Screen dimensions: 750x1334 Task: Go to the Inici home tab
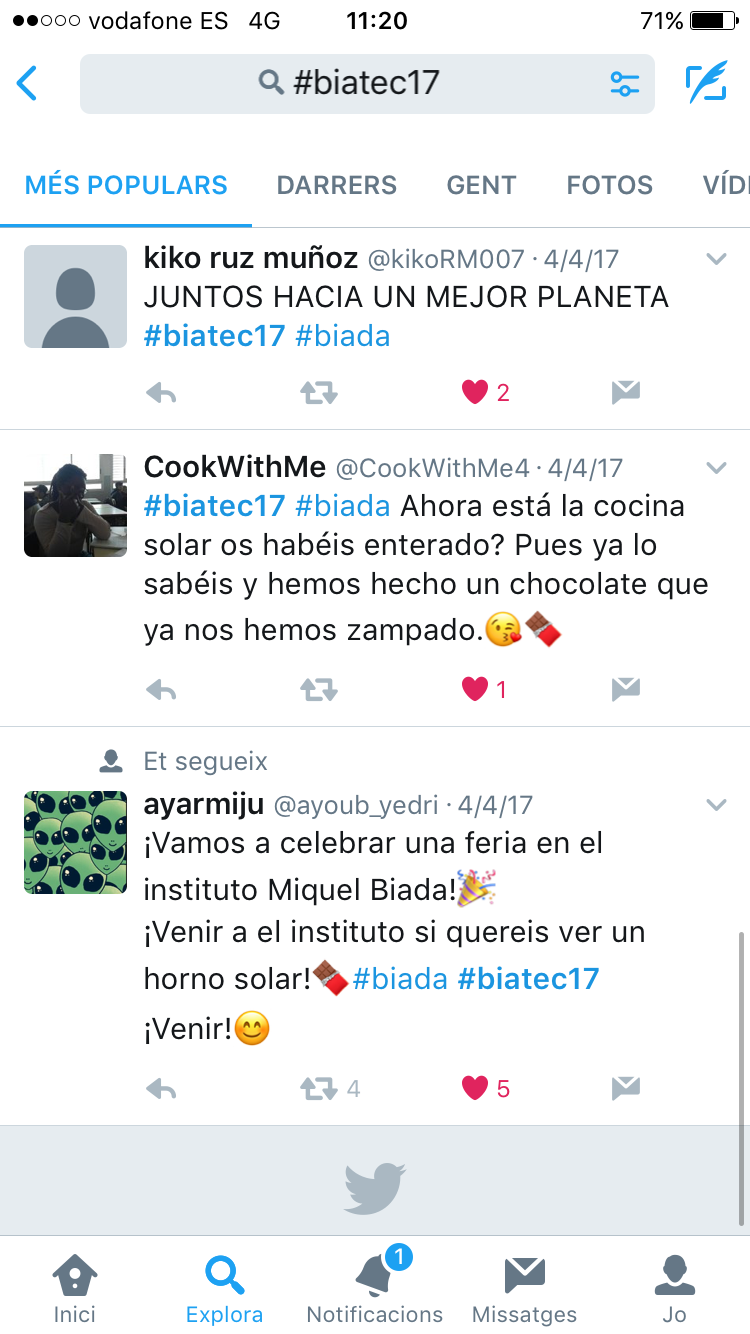(x=75, y=1290)
